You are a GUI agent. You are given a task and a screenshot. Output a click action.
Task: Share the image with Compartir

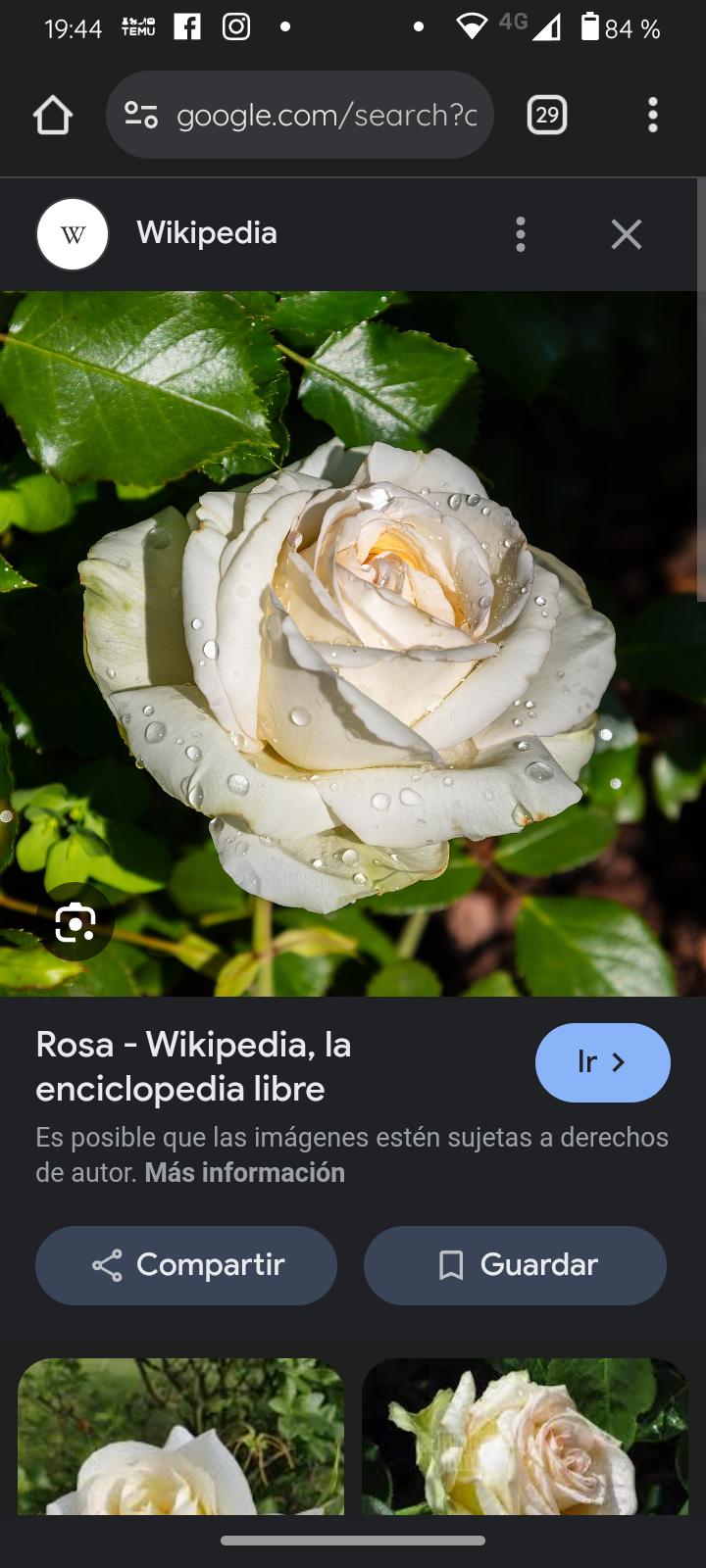pos(186,1265)
